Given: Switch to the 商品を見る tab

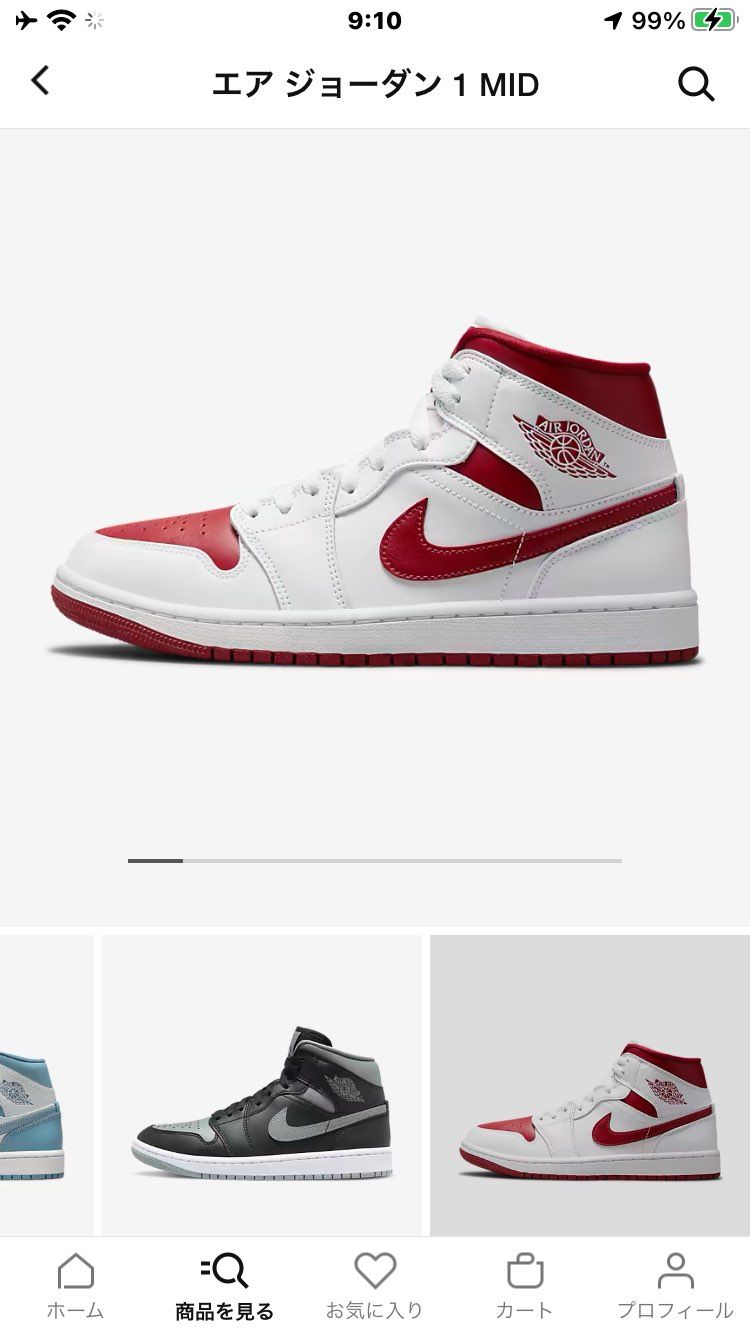Looking at the screenshot, I should pos(224,1286).
